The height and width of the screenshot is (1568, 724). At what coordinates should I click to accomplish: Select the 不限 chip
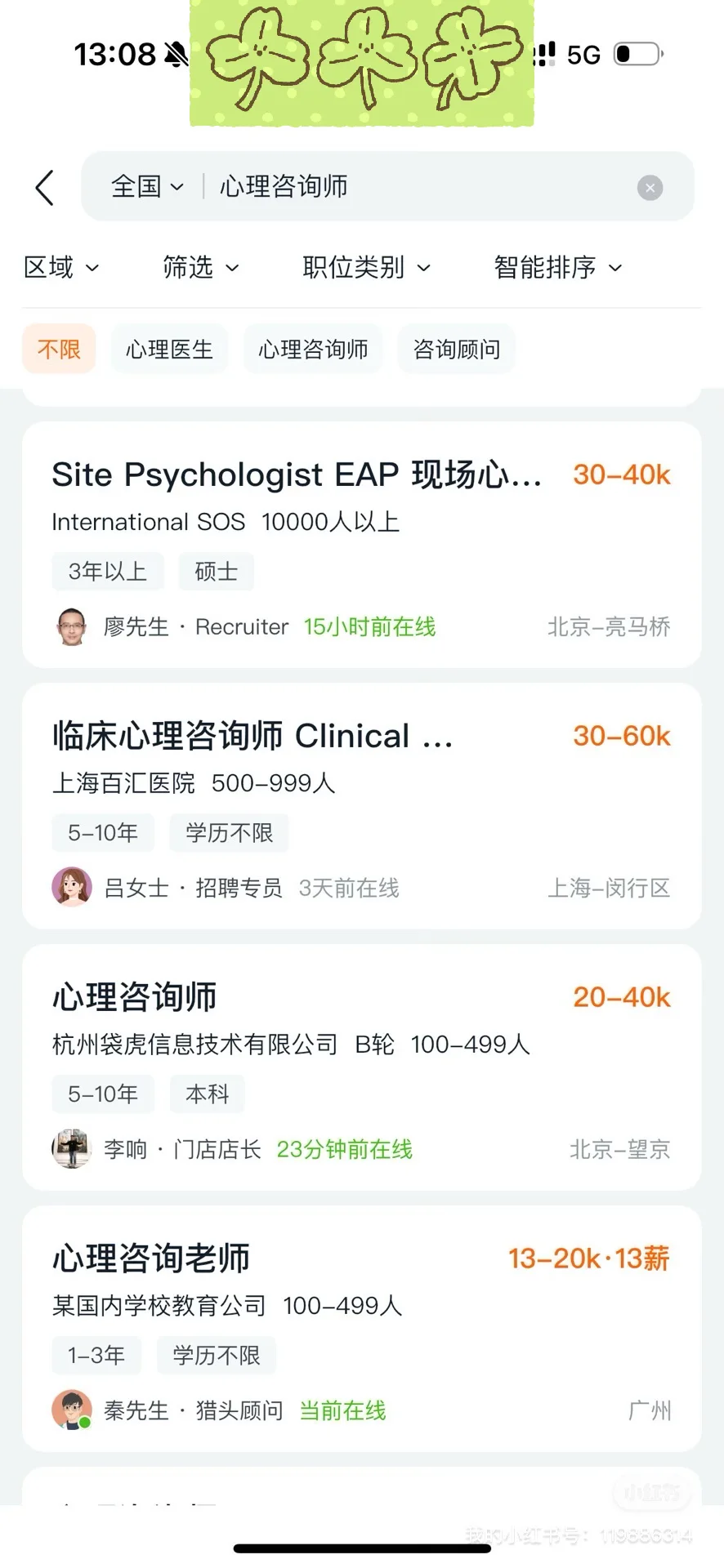[x=59, y=350]
